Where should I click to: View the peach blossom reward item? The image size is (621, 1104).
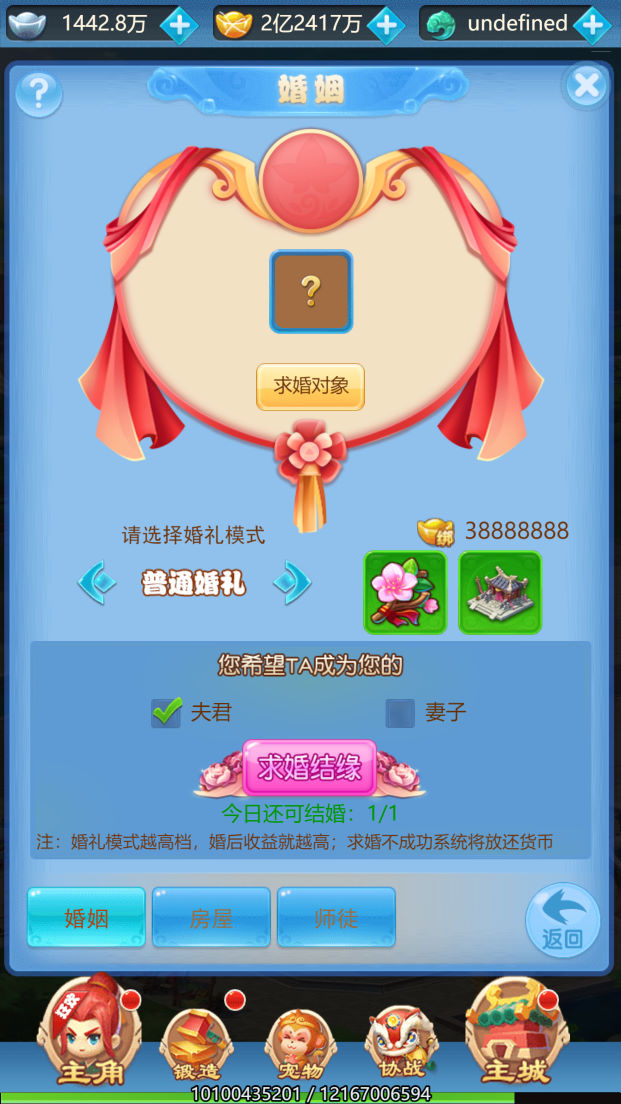(405, 592)
